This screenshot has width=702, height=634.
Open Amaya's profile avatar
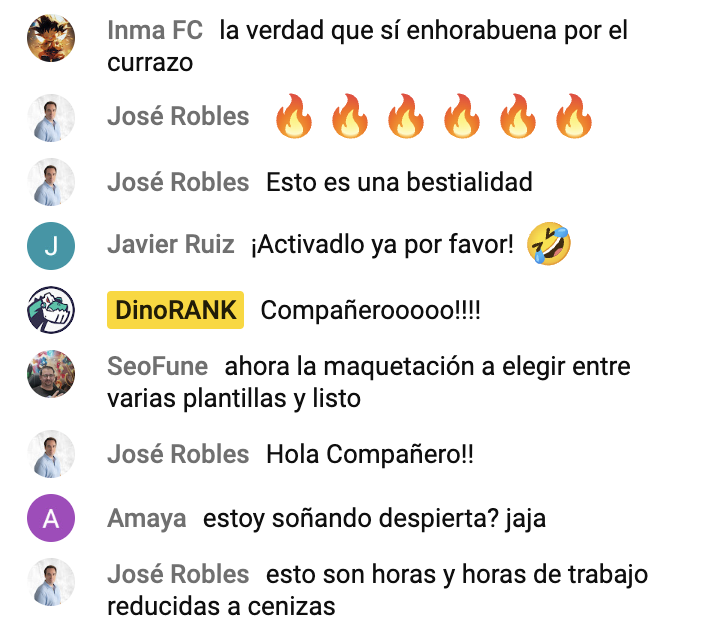pos(50,518)
